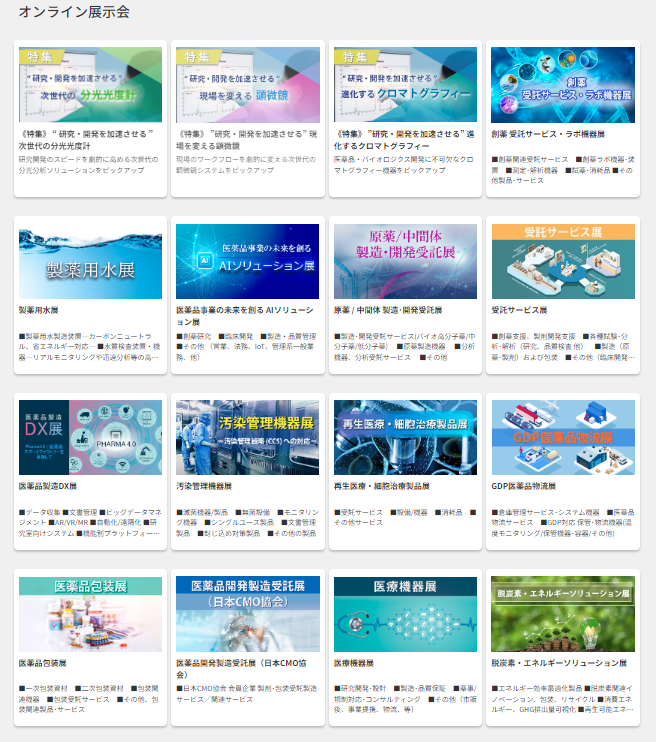Image resolution: width=656 pixels, height=742 pixels.
Task: Open the 進化するクロマトグラフィー feature card
Action: tap(405, 85)
